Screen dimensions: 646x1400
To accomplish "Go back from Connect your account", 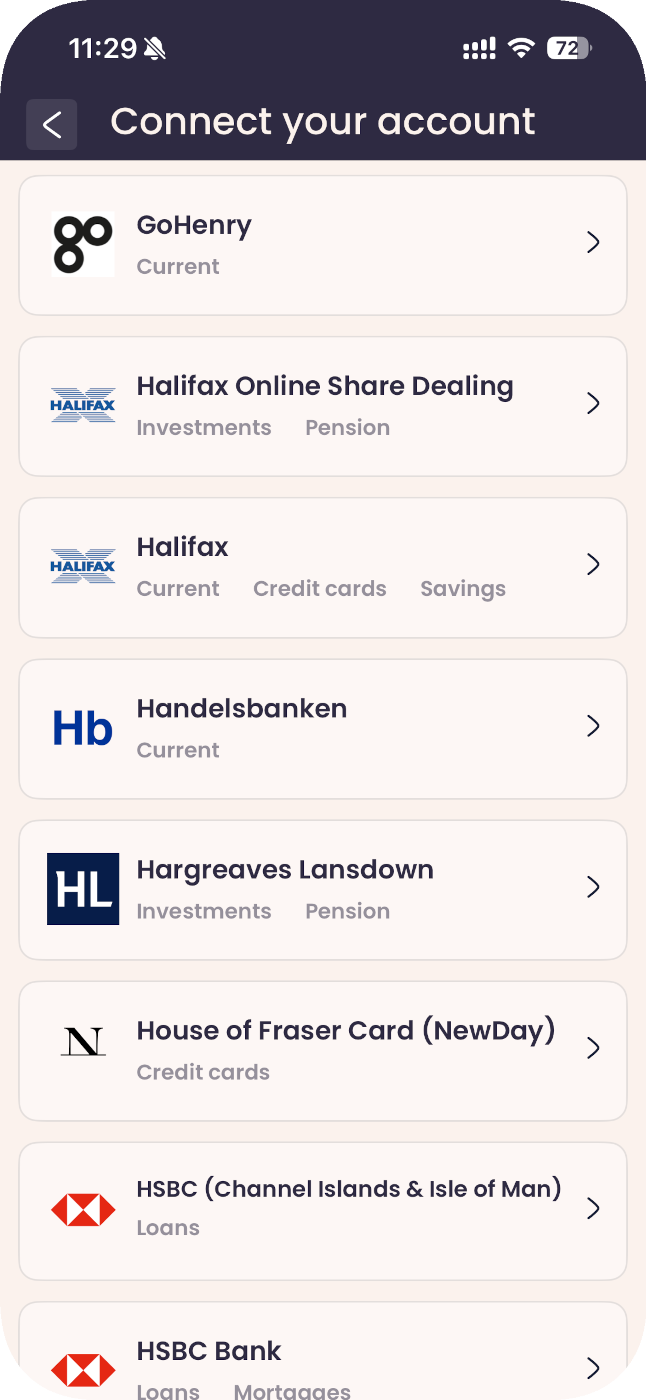I will [x=52, y=125].
